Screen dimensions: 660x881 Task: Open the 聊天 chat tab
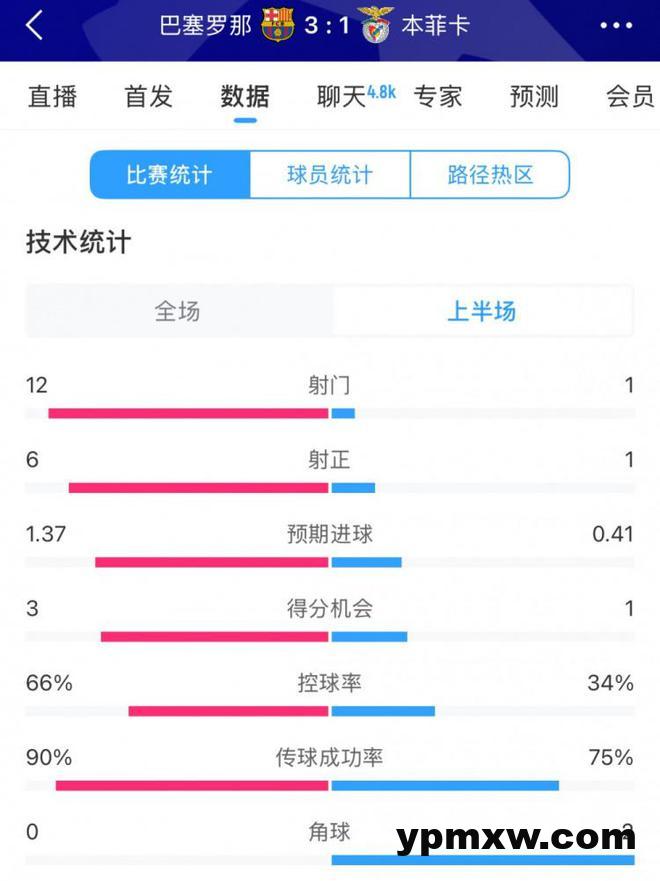tap(342, 96)
